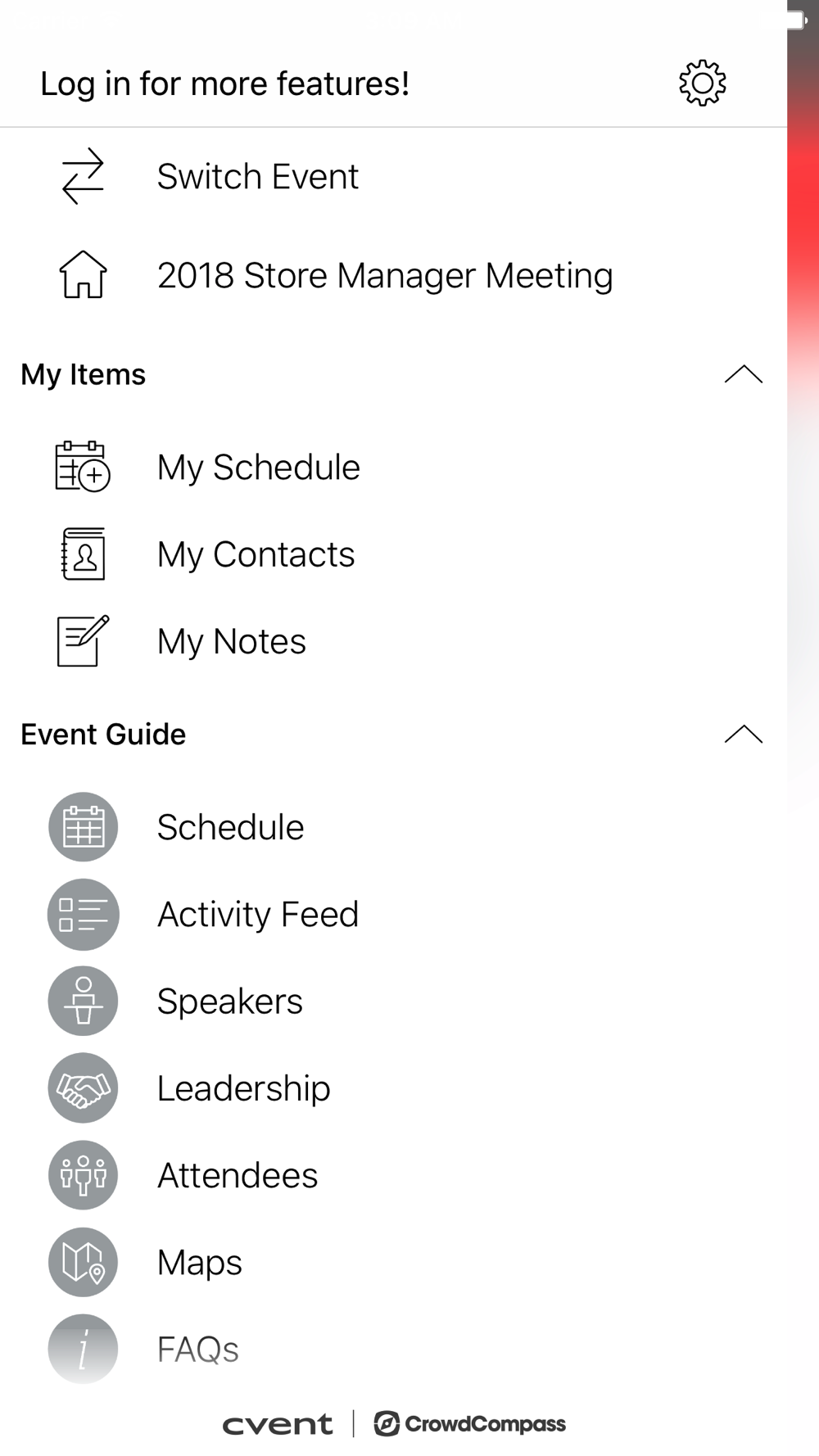View the Attendees list
This screenshot has width=819, height=1456.
point(393,1175)
